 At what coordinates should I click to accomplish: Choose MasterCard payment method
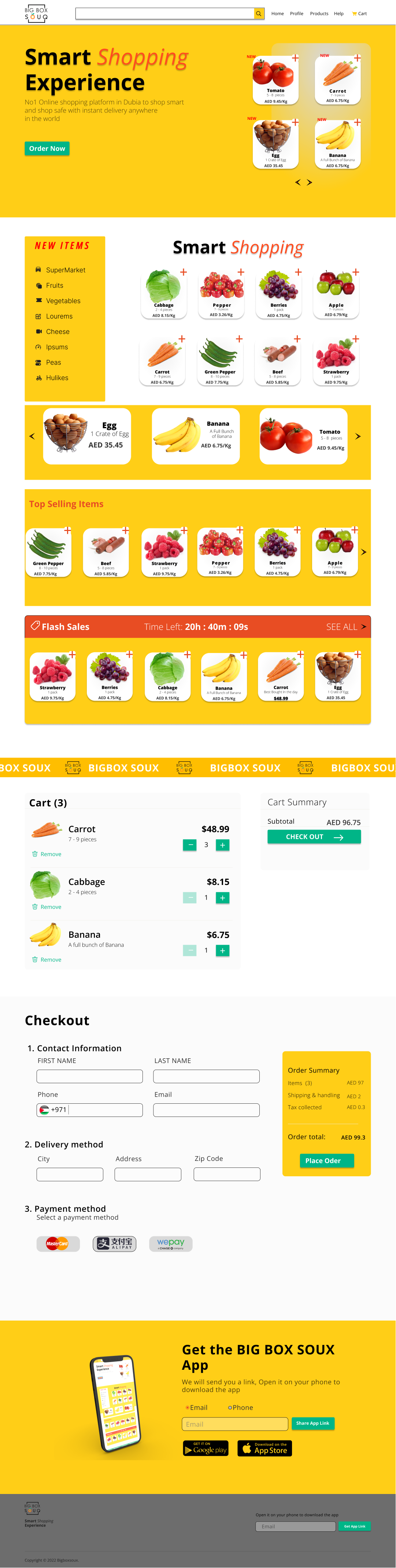(x=58, y=1244)
